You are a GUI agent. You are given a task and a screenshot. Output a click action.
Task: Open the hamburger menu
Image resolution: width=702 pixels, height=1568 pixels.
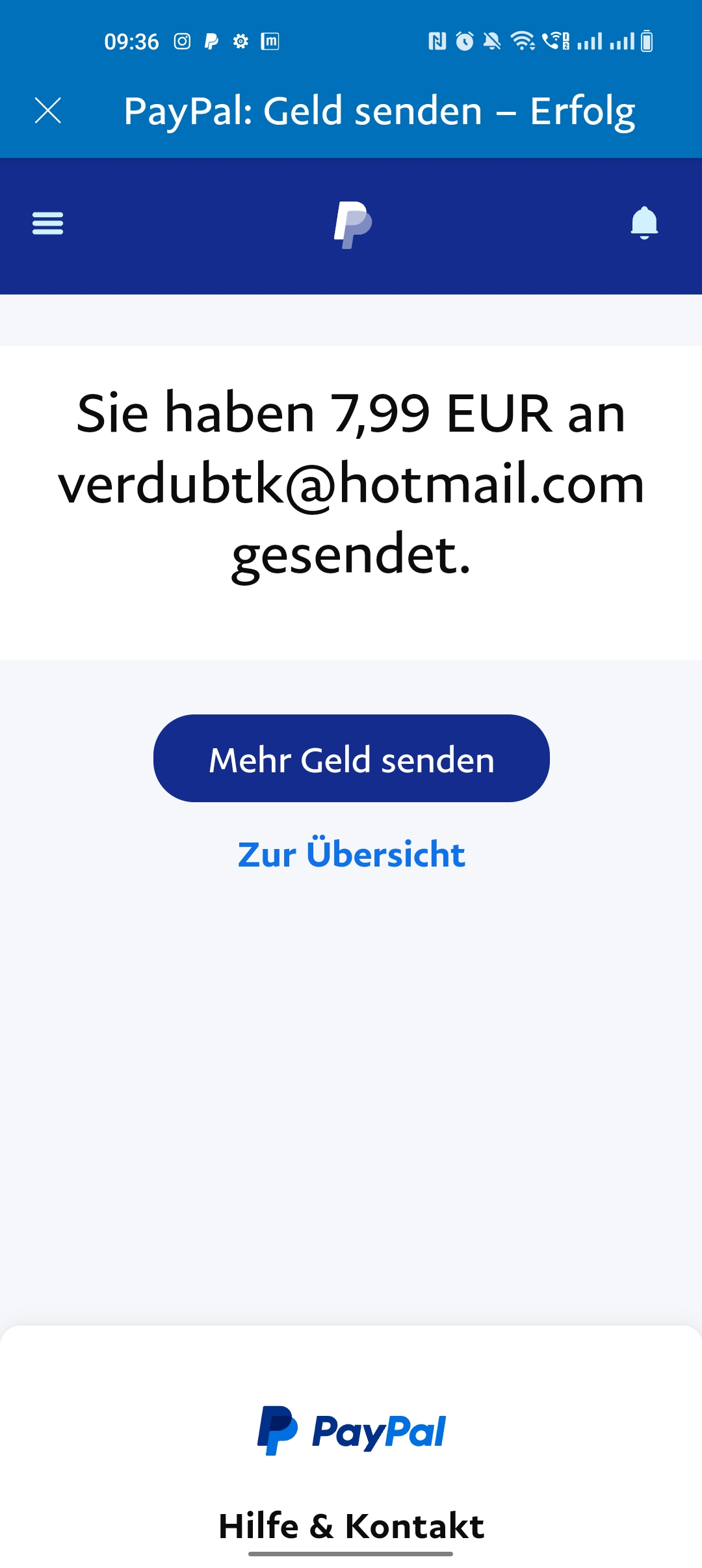pos(48,223)
